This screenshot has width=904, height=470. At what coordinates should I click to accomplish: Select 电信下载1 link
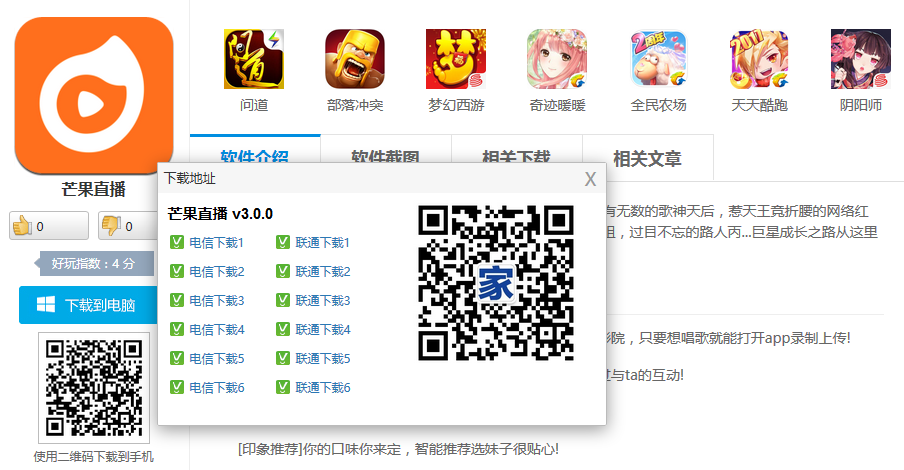[x=216, y=242]
